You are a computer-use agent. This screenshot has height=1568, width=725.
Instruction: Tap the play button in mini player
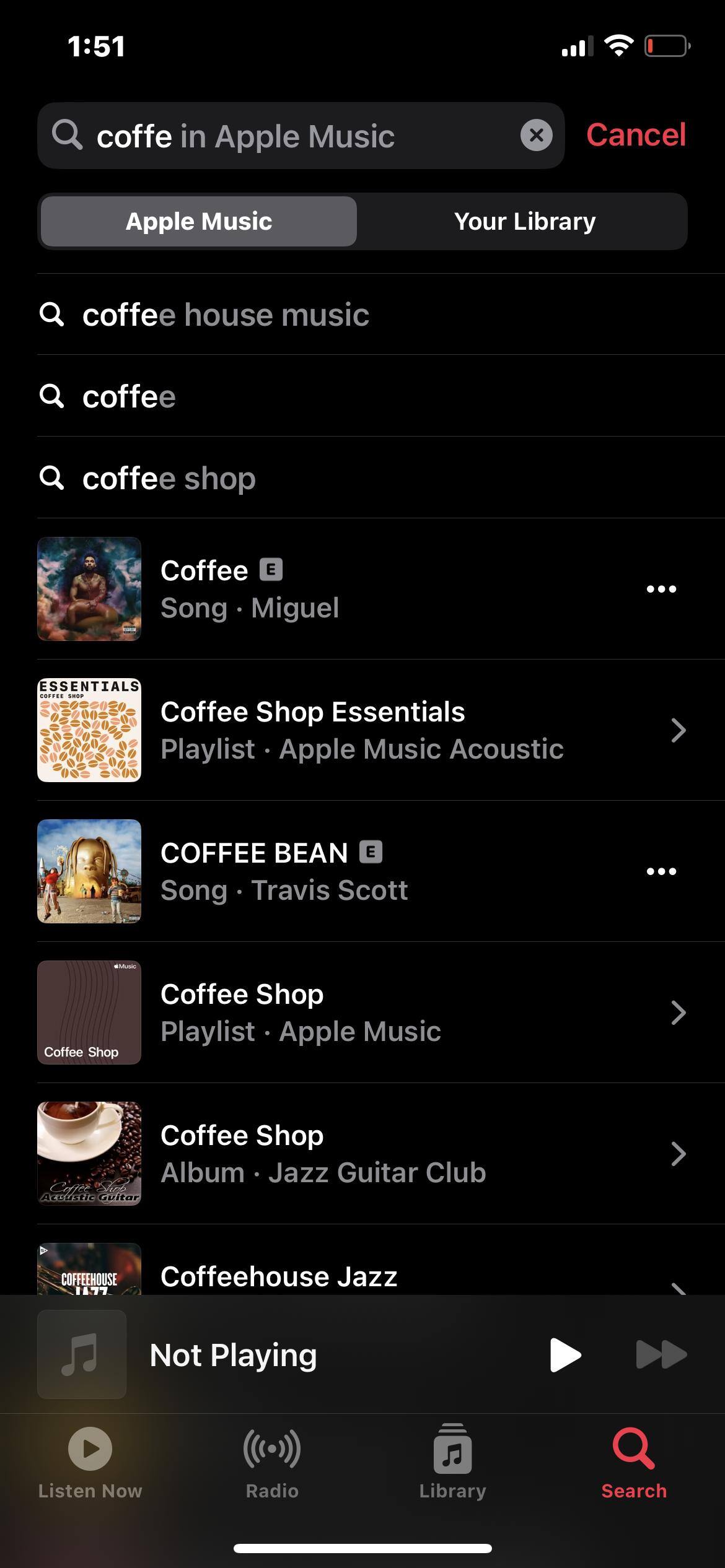pyautogui.click(x=565, y=1355)
